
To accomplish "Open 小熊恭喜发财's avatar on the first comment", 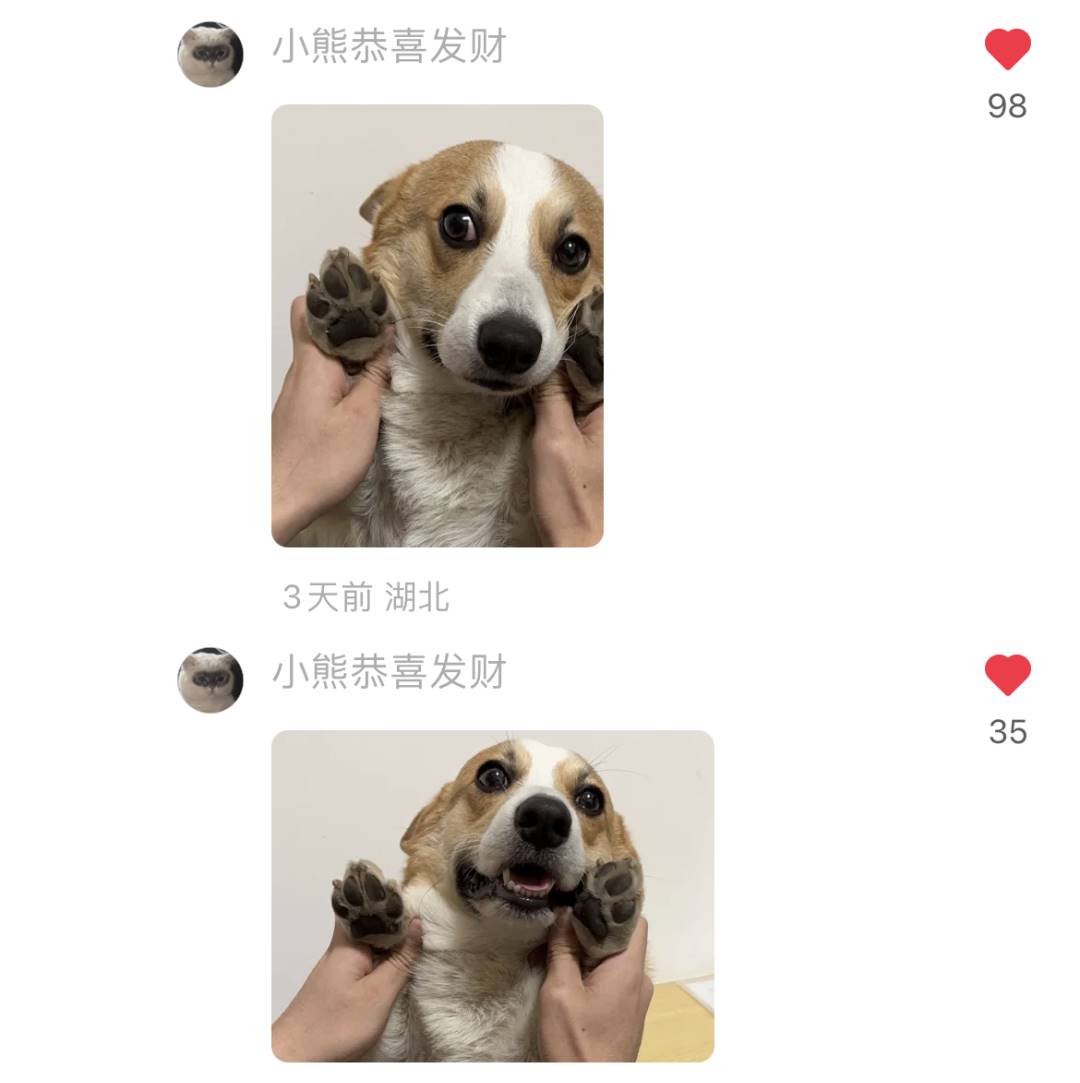I will pyautogui.click(x=210, y=54).
